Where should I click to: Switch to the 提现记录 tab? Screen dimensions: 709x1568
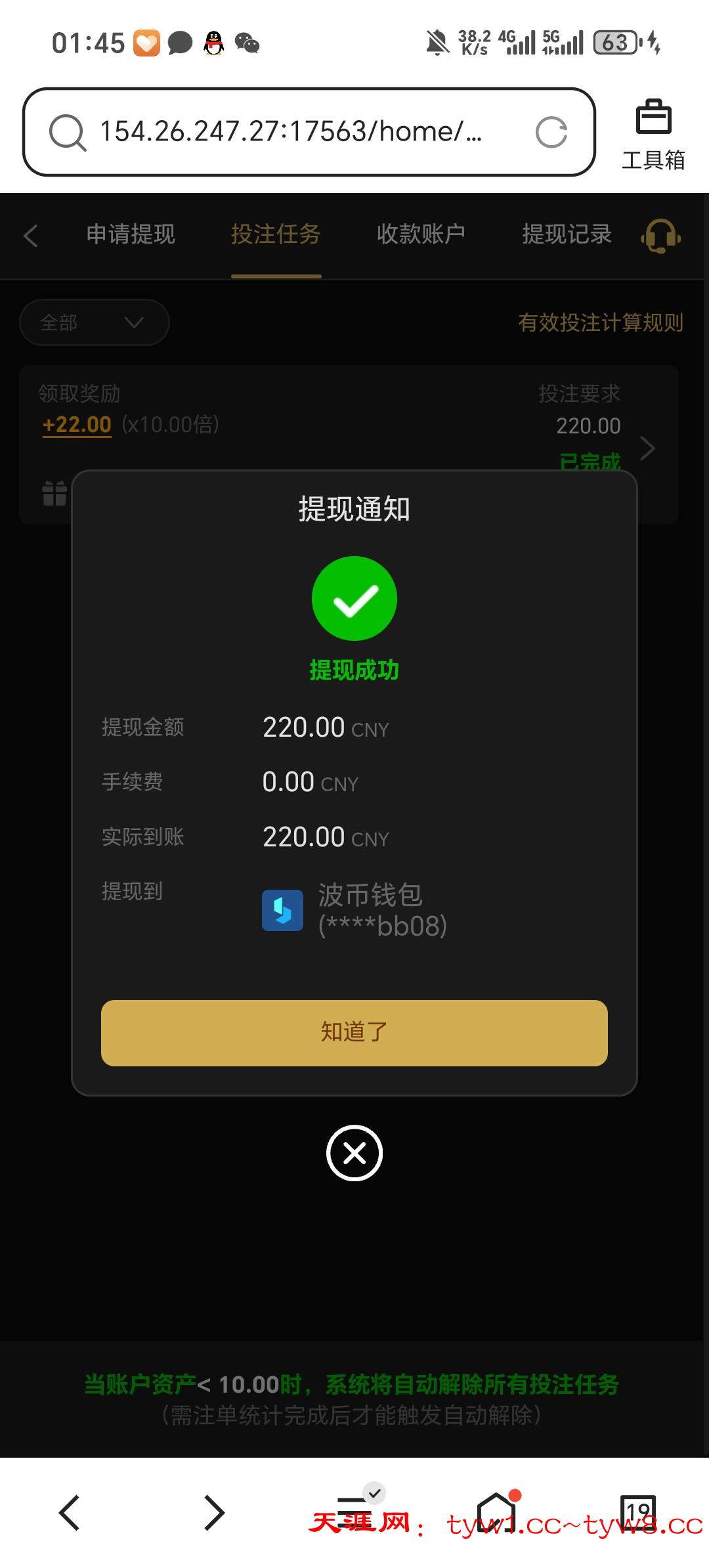click(567, 234)
